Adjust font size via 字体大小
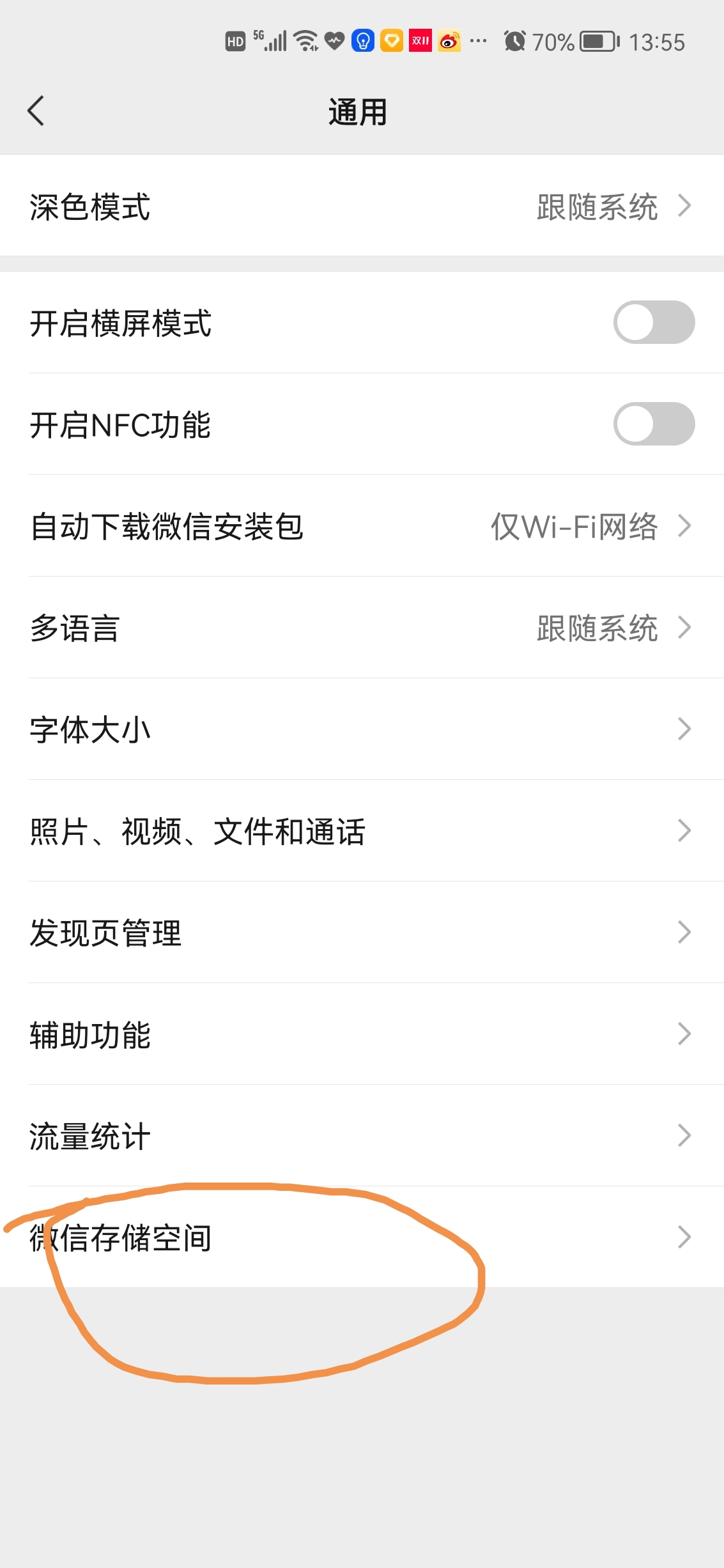This screenshot has height=1568, width=724. (x=362, y=730)
